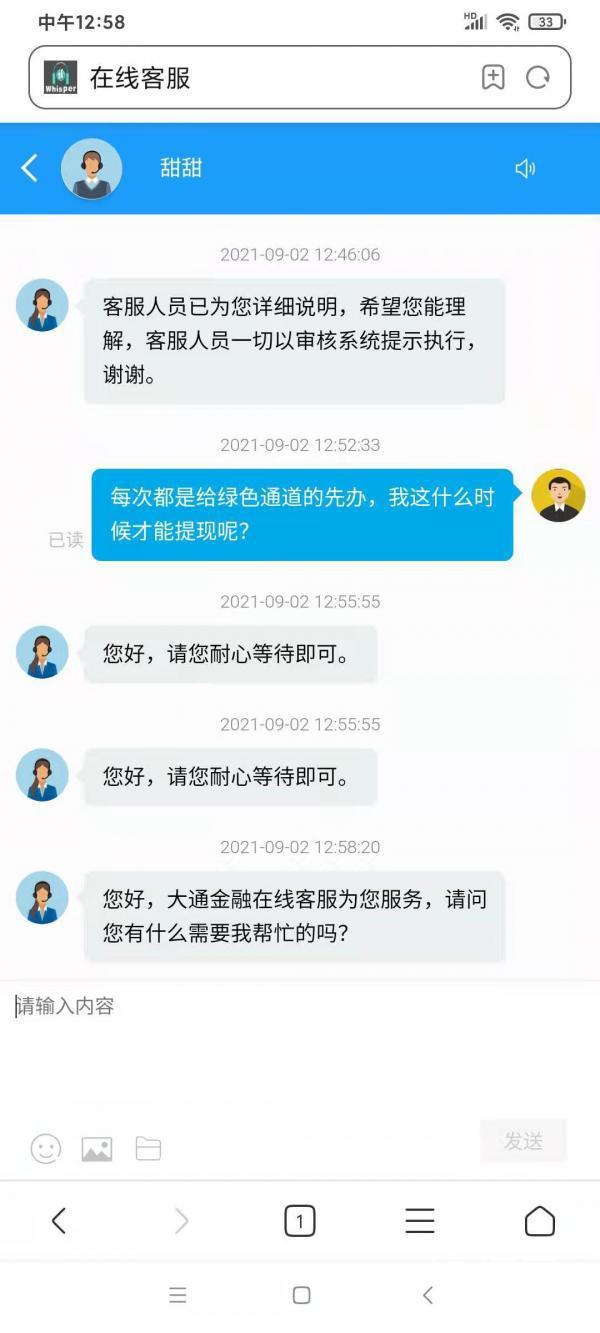The height and width of the screenshot is (1333, 600).
Task: Navigate back in the browser toolbar
Action: [59, 1221]
